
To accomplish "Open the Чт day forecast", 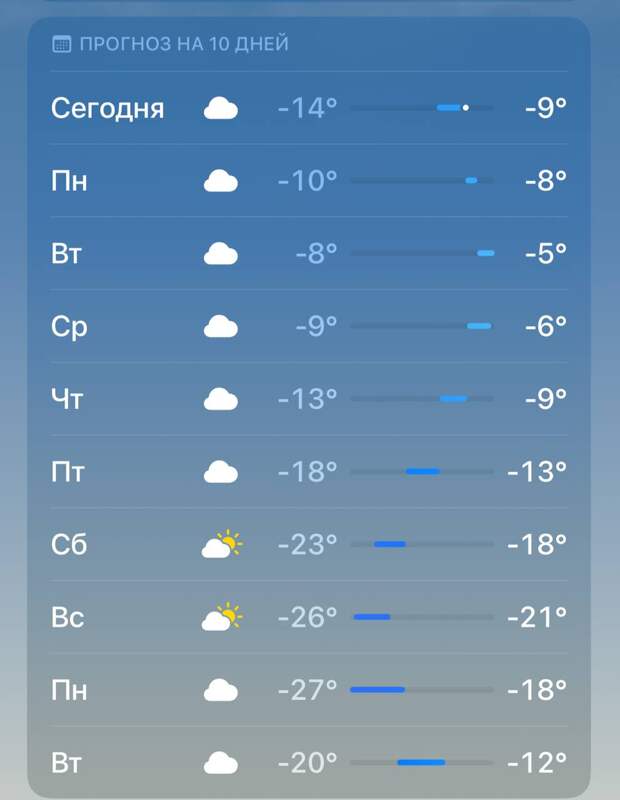I will (x=308, y=399).
